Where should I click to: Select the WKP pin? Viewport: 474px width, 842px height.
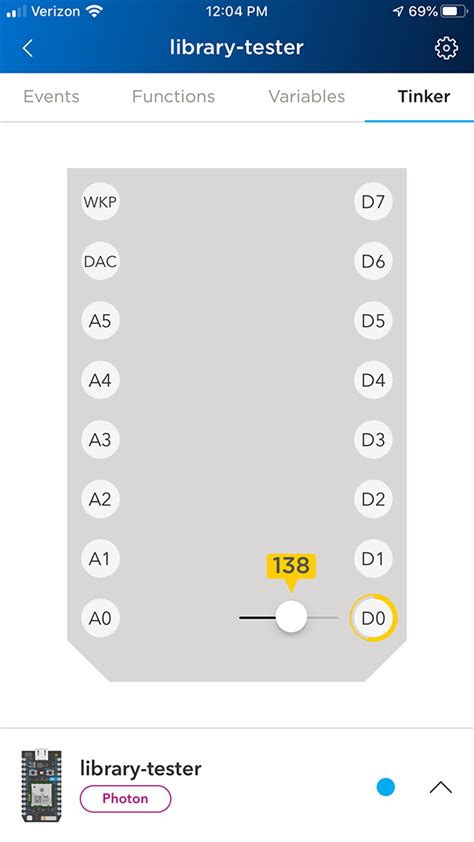100,202
